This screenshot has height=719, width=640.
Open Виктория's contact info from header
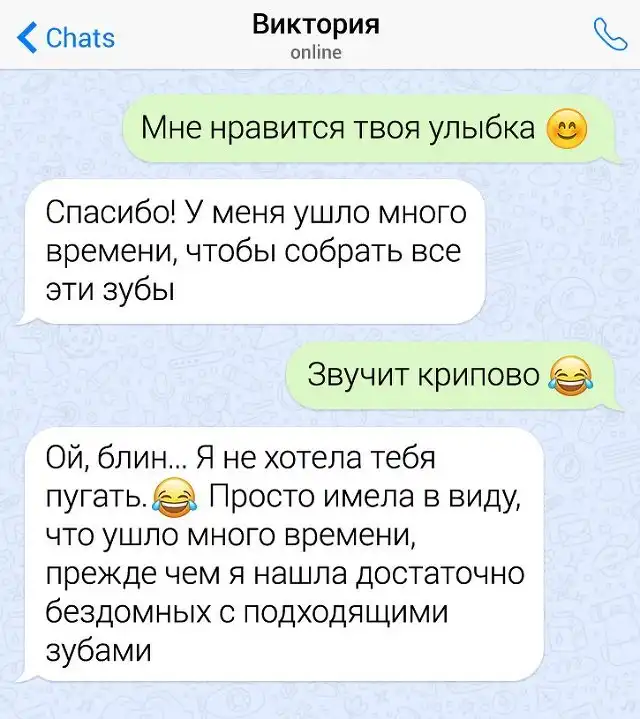click(x=316, y=35)
